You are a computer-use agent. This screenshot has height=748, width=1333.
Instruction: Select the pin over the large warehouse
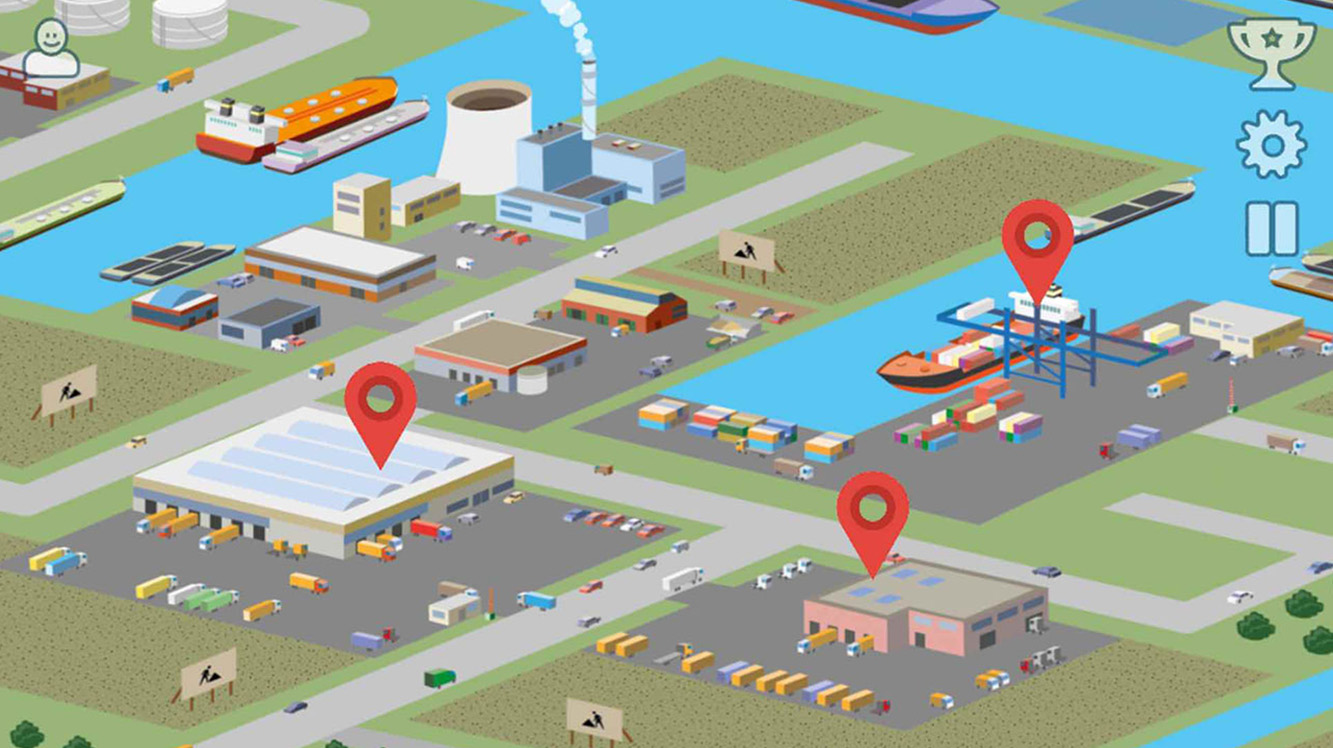(x=380, y=405)
